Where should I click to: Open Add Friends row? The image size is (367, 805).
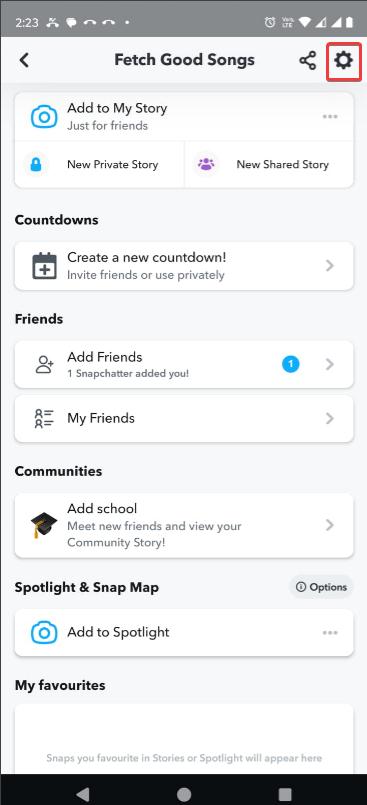point(184,365)
